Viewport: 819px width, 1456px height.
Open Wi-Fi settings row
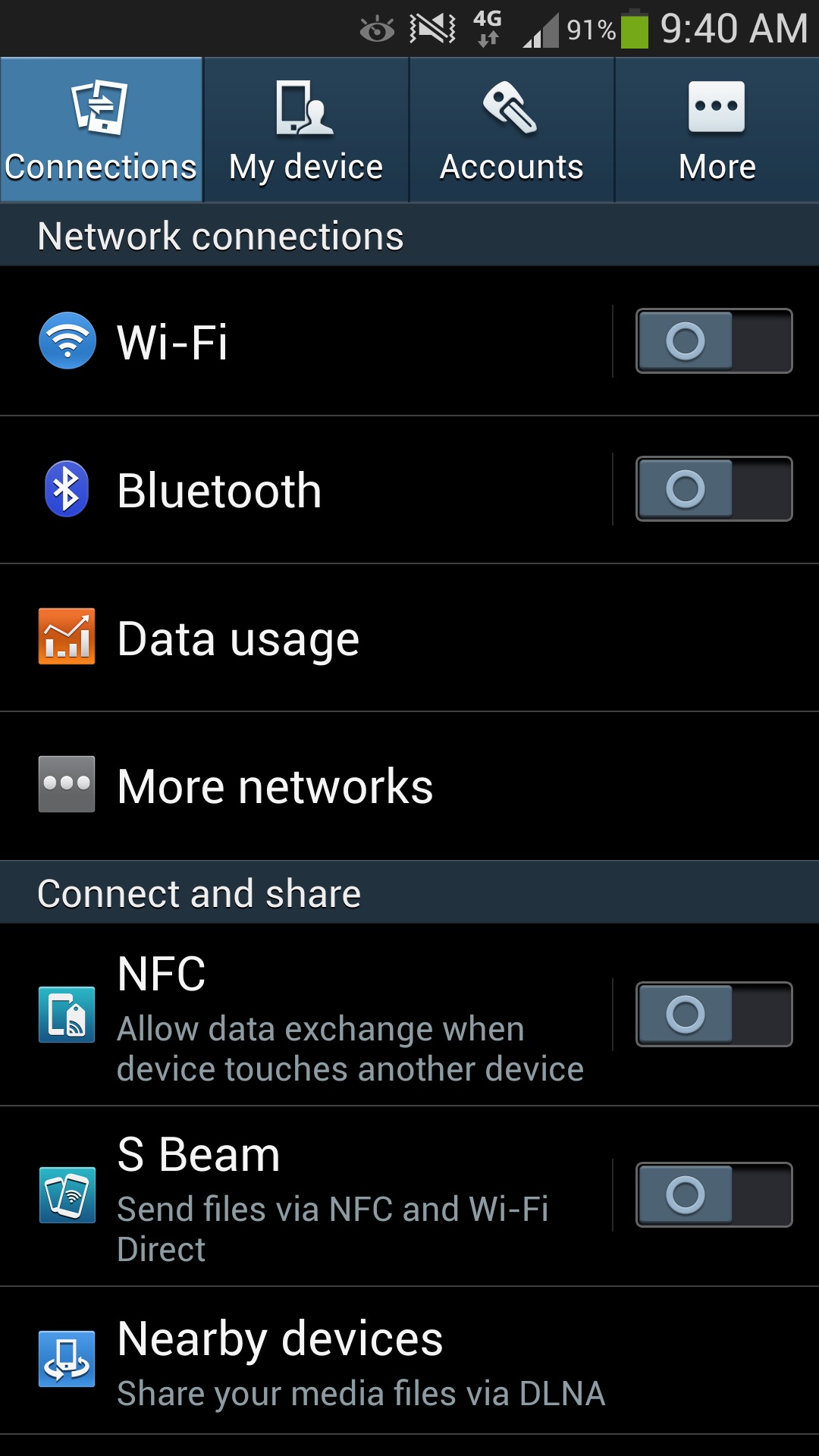[x=303, y=341]
